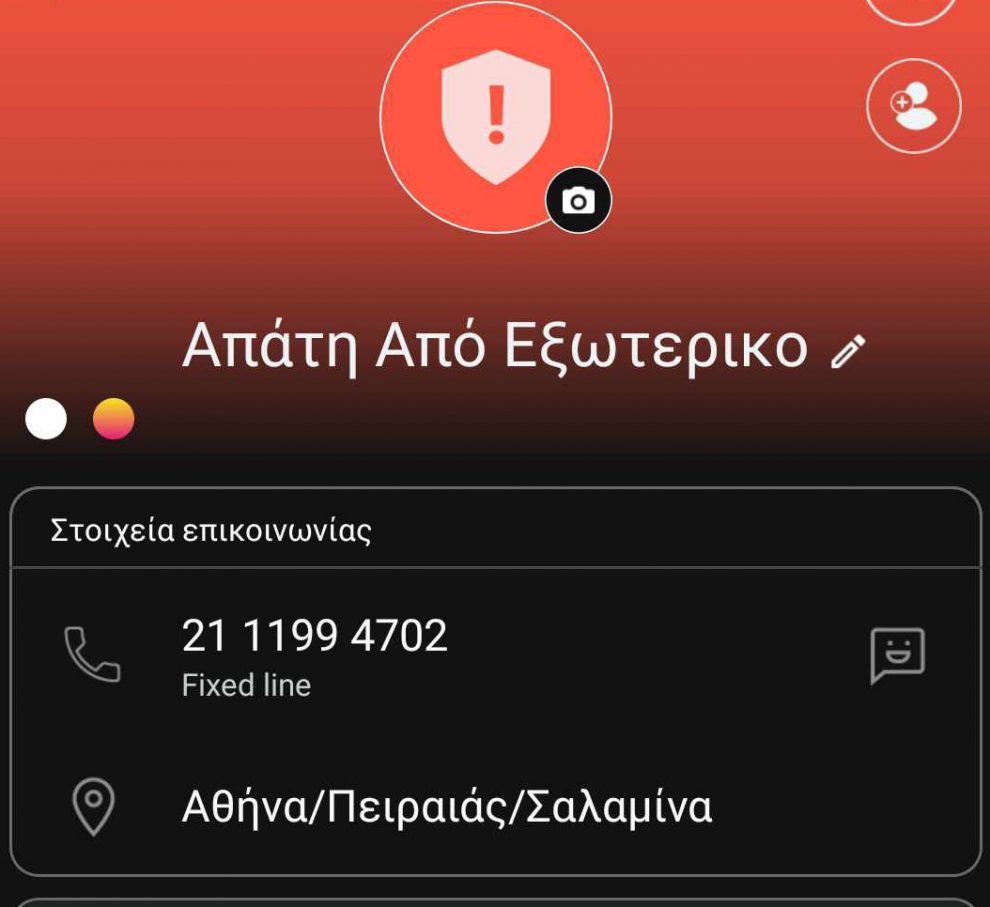Select the white color circle
Viewport: 990px width, 907px height.
coord(46,419)
